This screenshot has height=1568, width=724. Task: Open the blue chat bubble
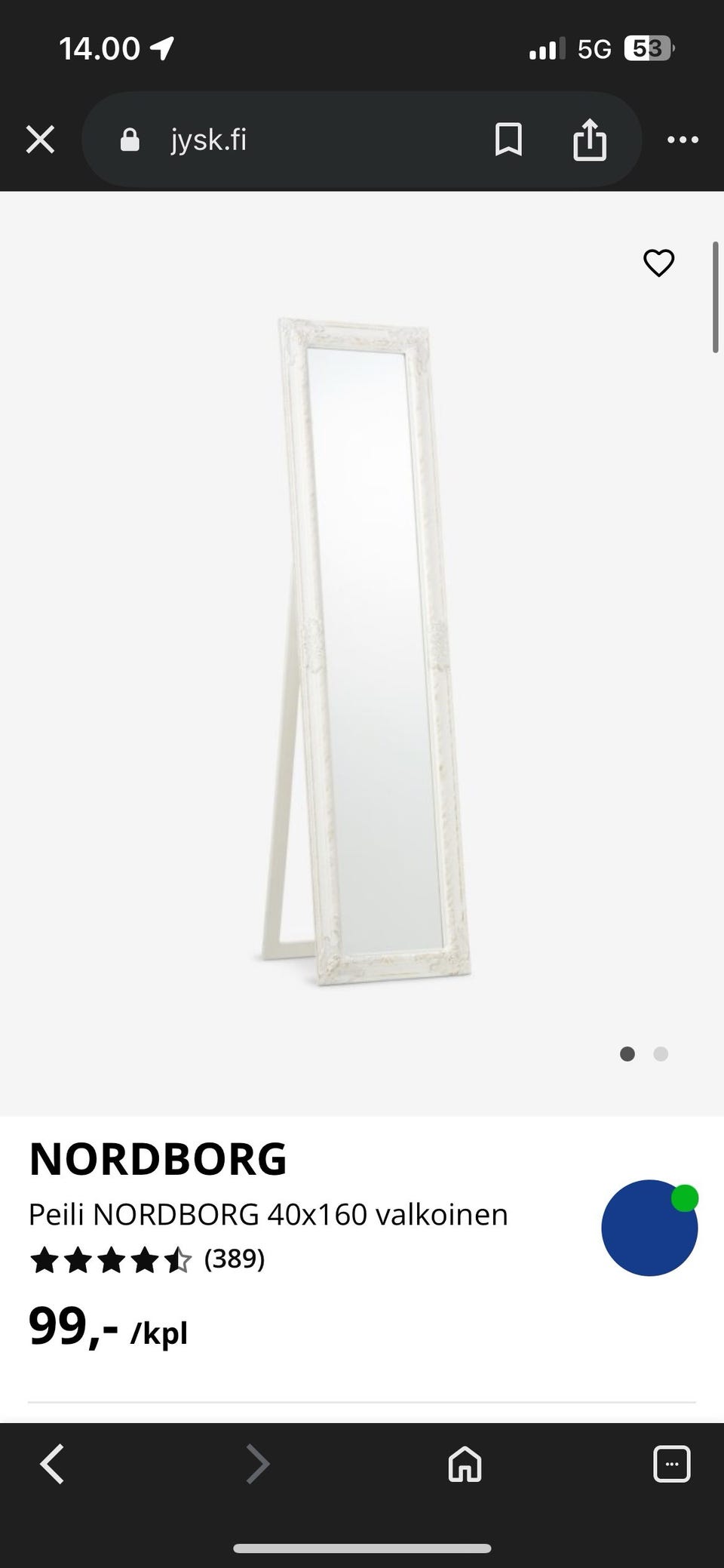pos(649,1228)
